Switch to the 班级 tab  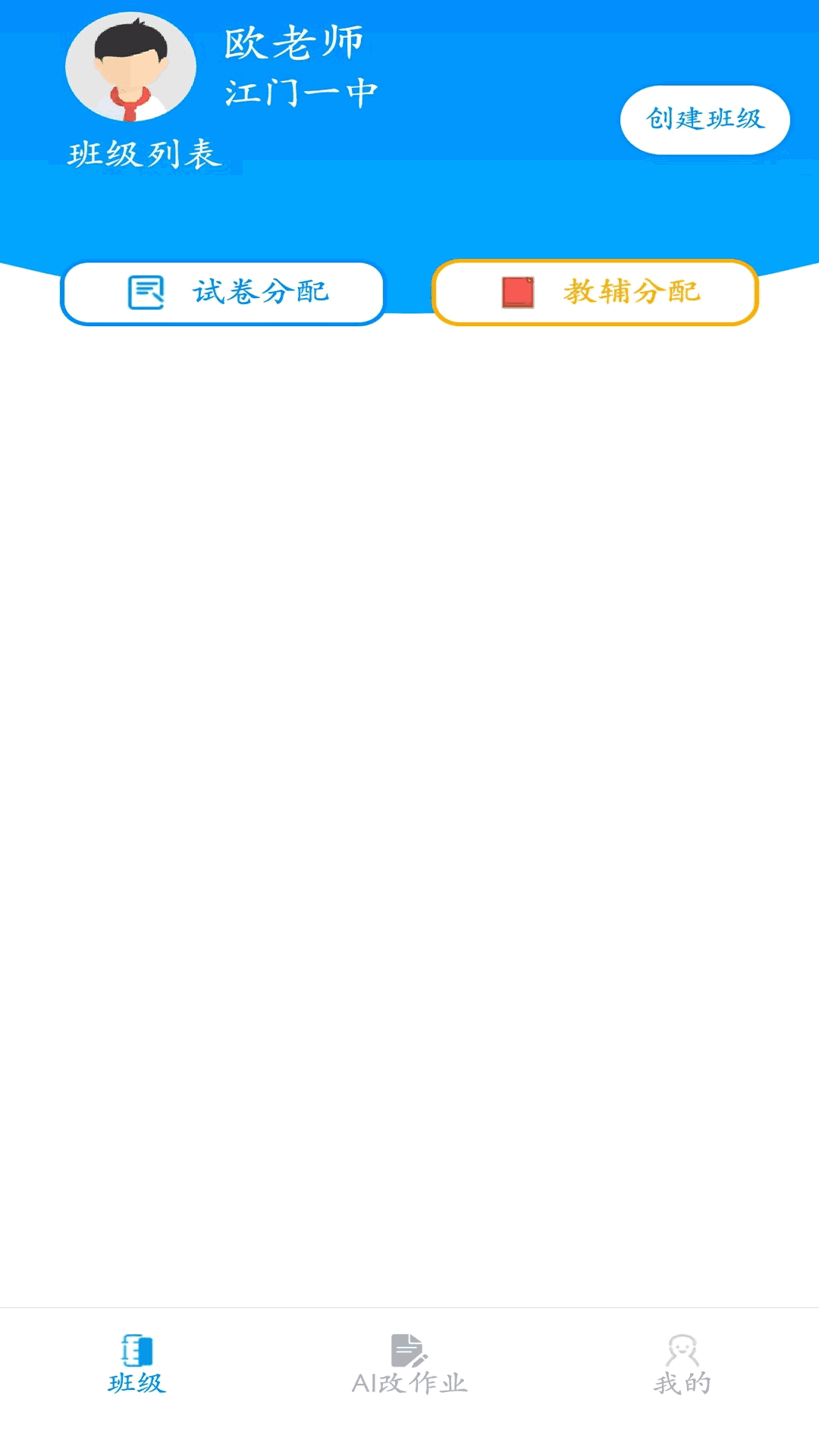[136, 1365]
